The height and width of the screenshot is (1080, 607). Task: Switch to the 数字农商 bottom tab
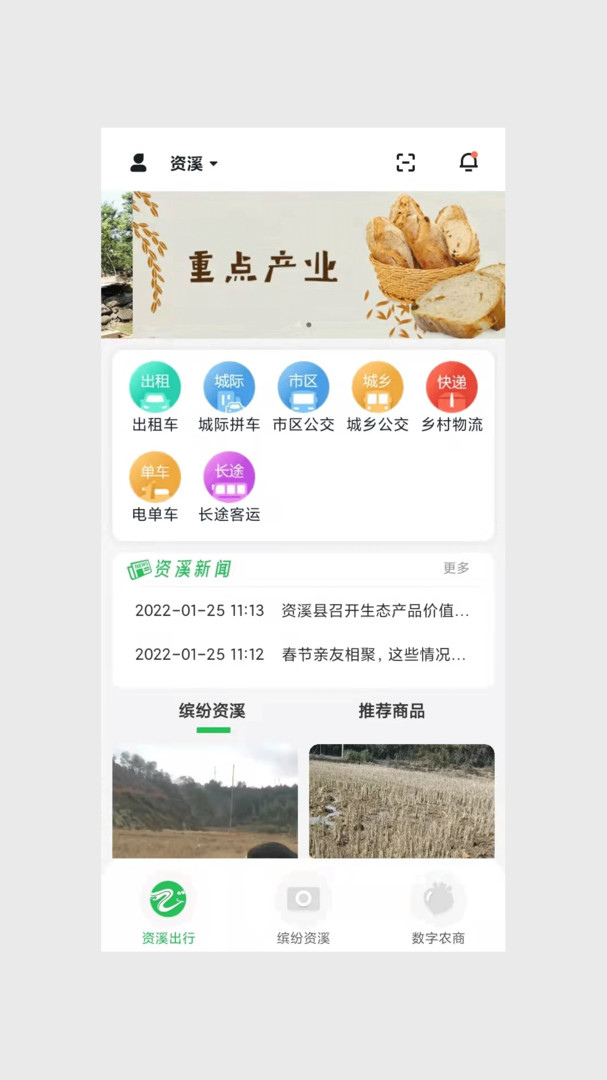tap(438, 910)
